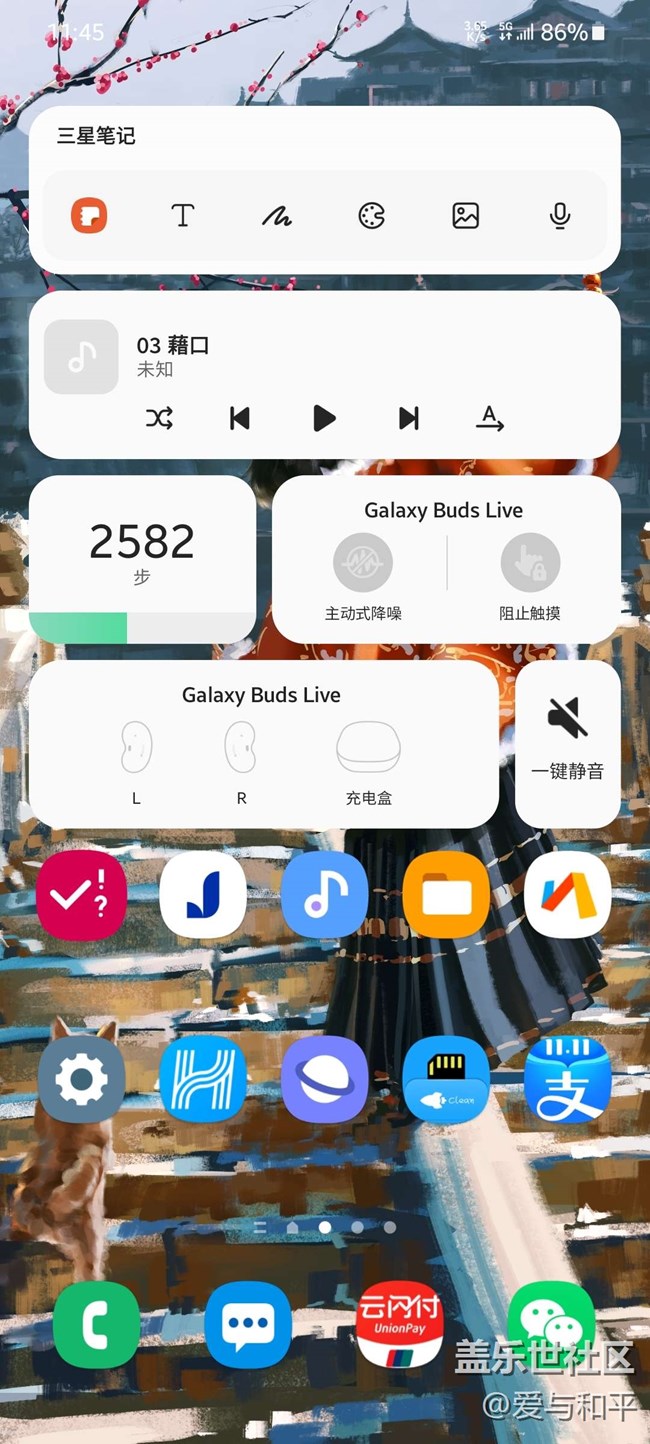Start a text note in Samsung Notes

click(182, 215)
